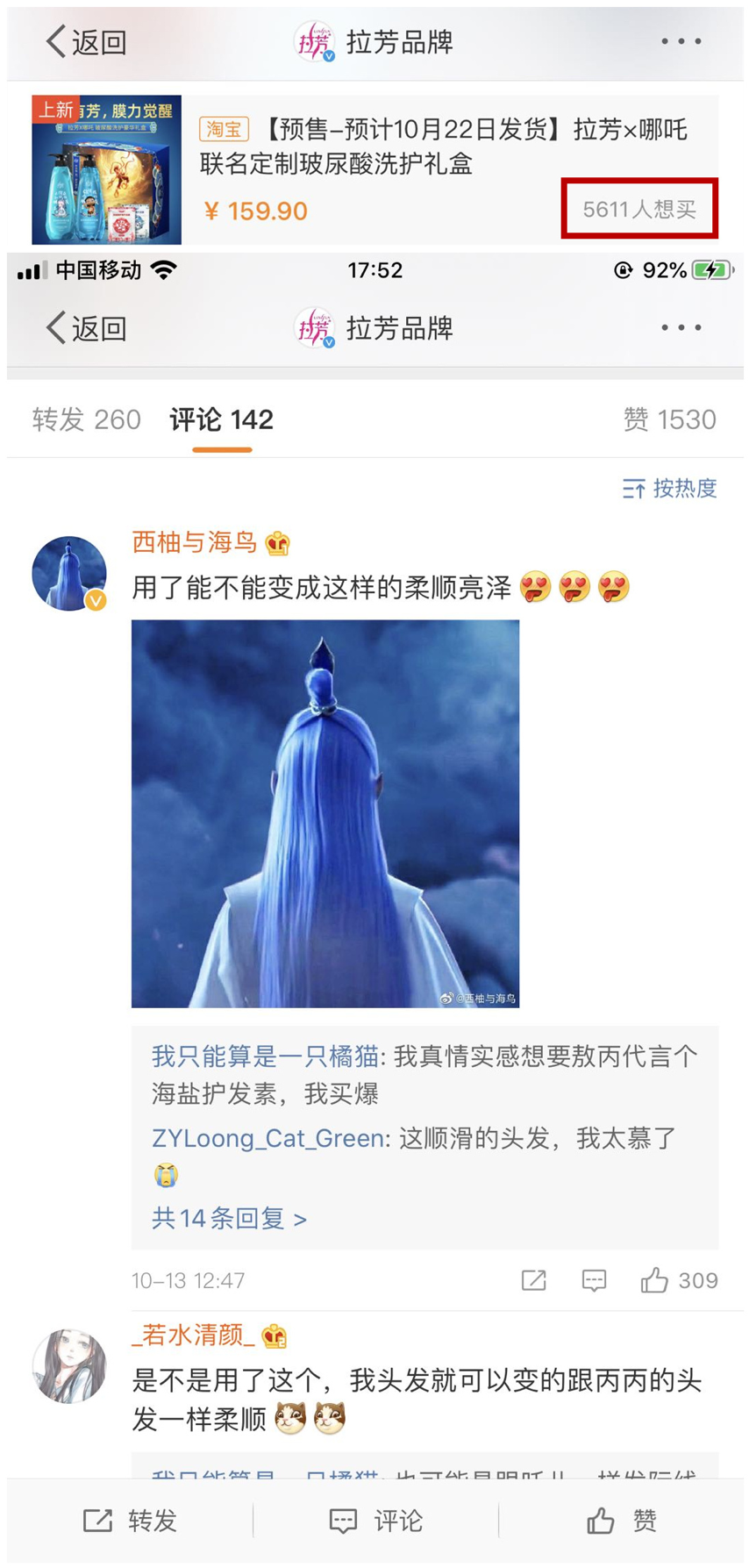This screenshot has width=749, height=1568.
Task: Like the post via the bottom 赞 button
Action: pos(621,1521)
